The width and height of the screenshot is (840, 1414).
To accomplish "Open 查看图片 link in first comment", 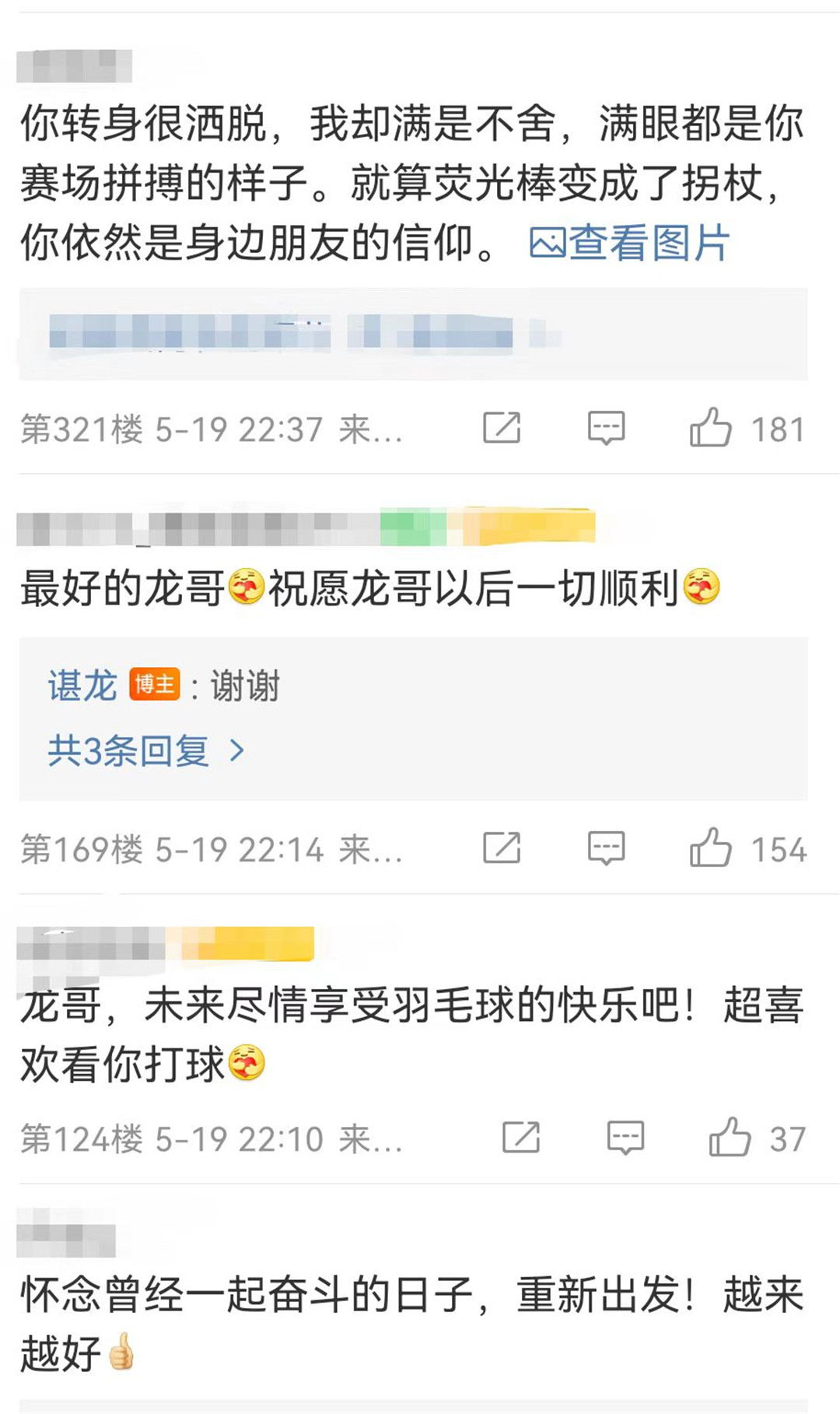I will click(629, 243).
